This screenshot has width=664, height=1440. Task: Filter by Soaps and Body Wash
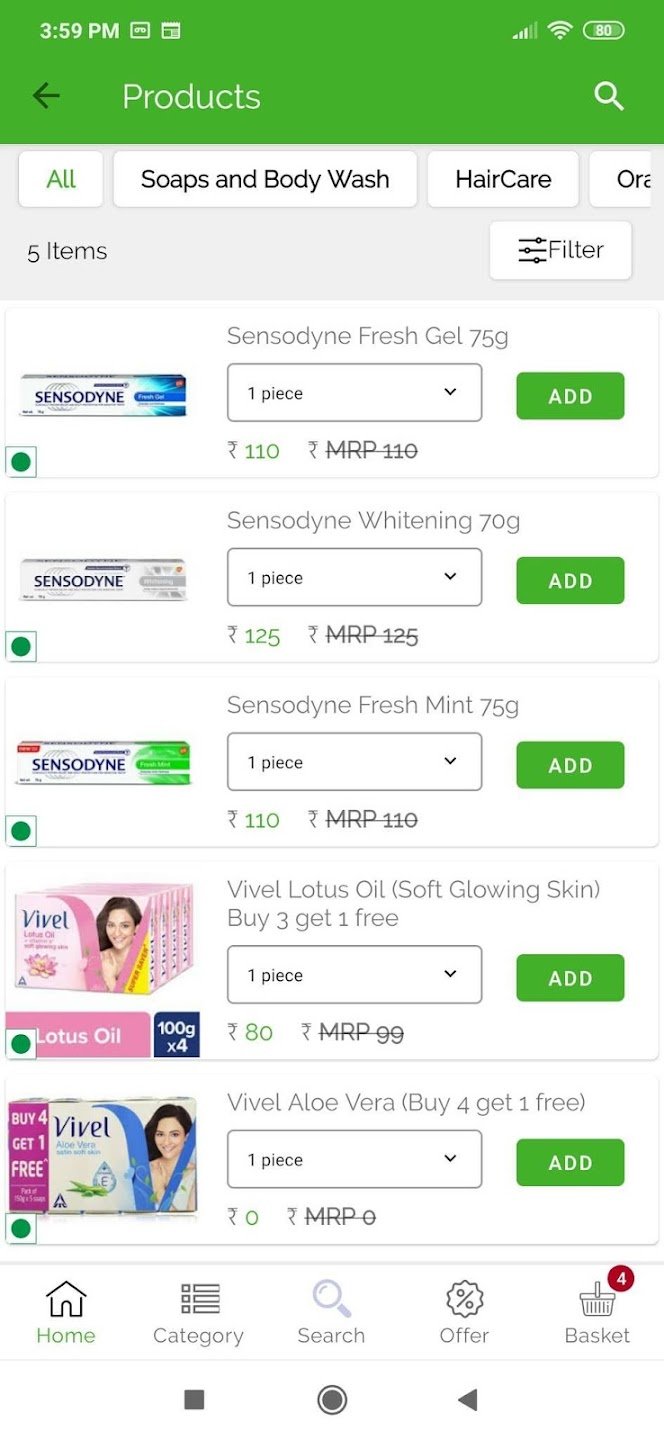(265, 179)
